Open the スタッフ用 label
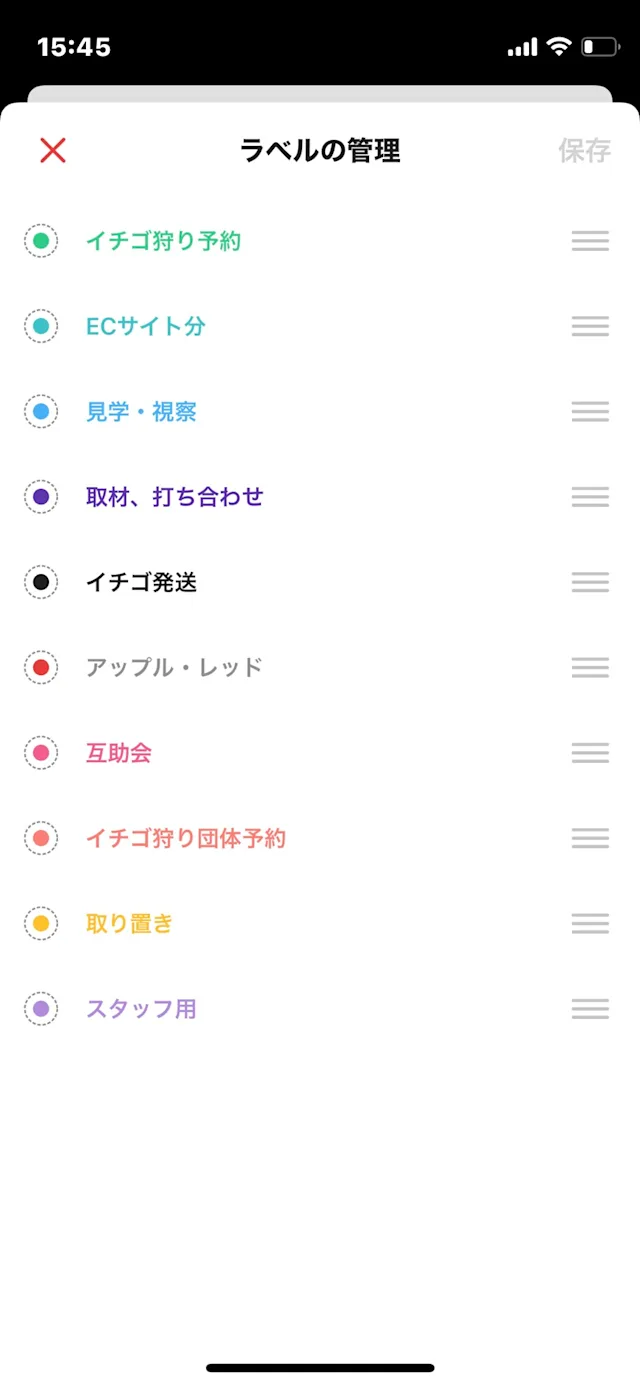Image resolution: width=640 pixels, height=1386 pixels. (141, 1009)
